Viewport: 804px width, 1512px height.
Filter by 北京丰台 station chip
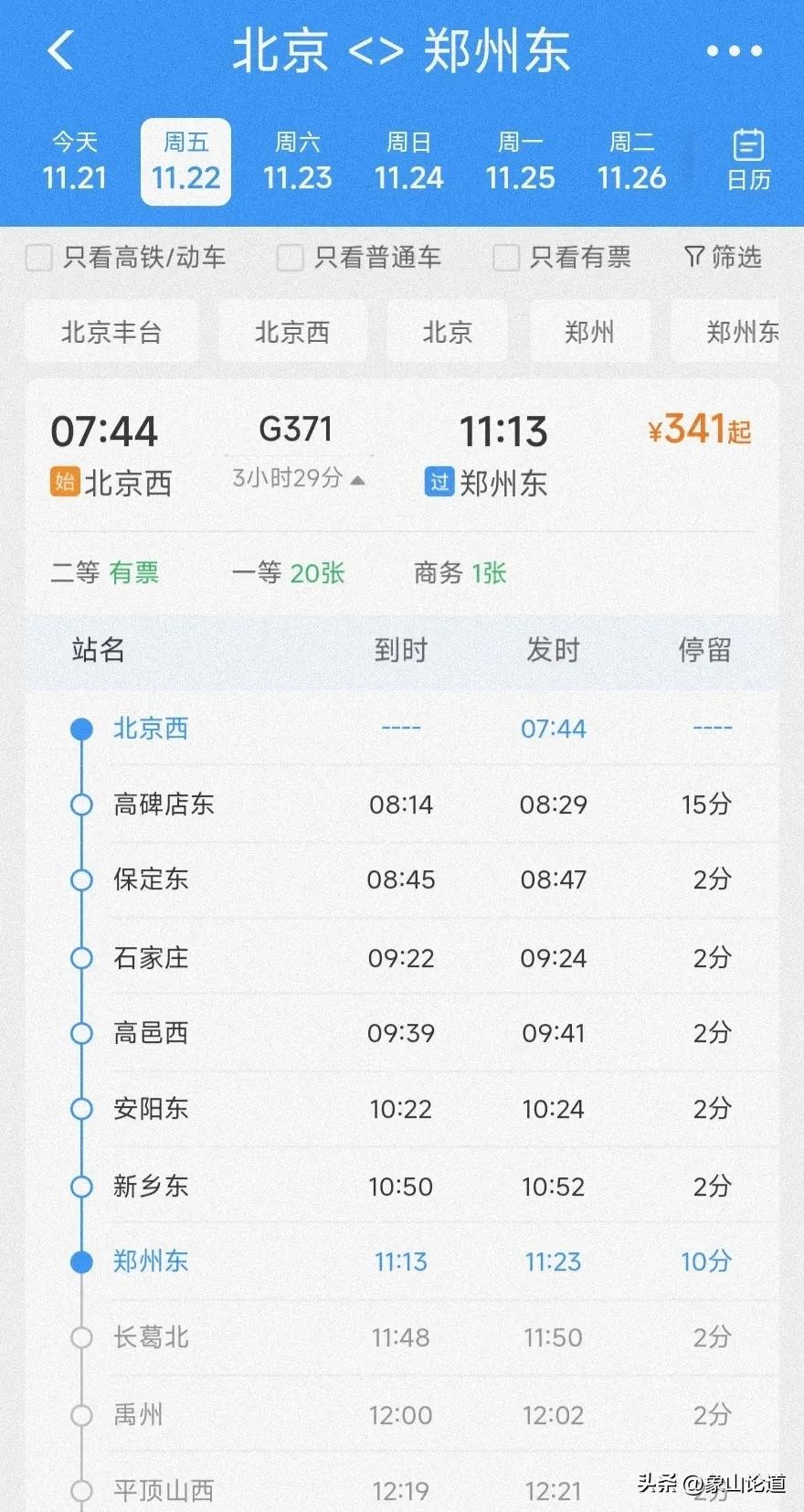[x=111, y=332]
